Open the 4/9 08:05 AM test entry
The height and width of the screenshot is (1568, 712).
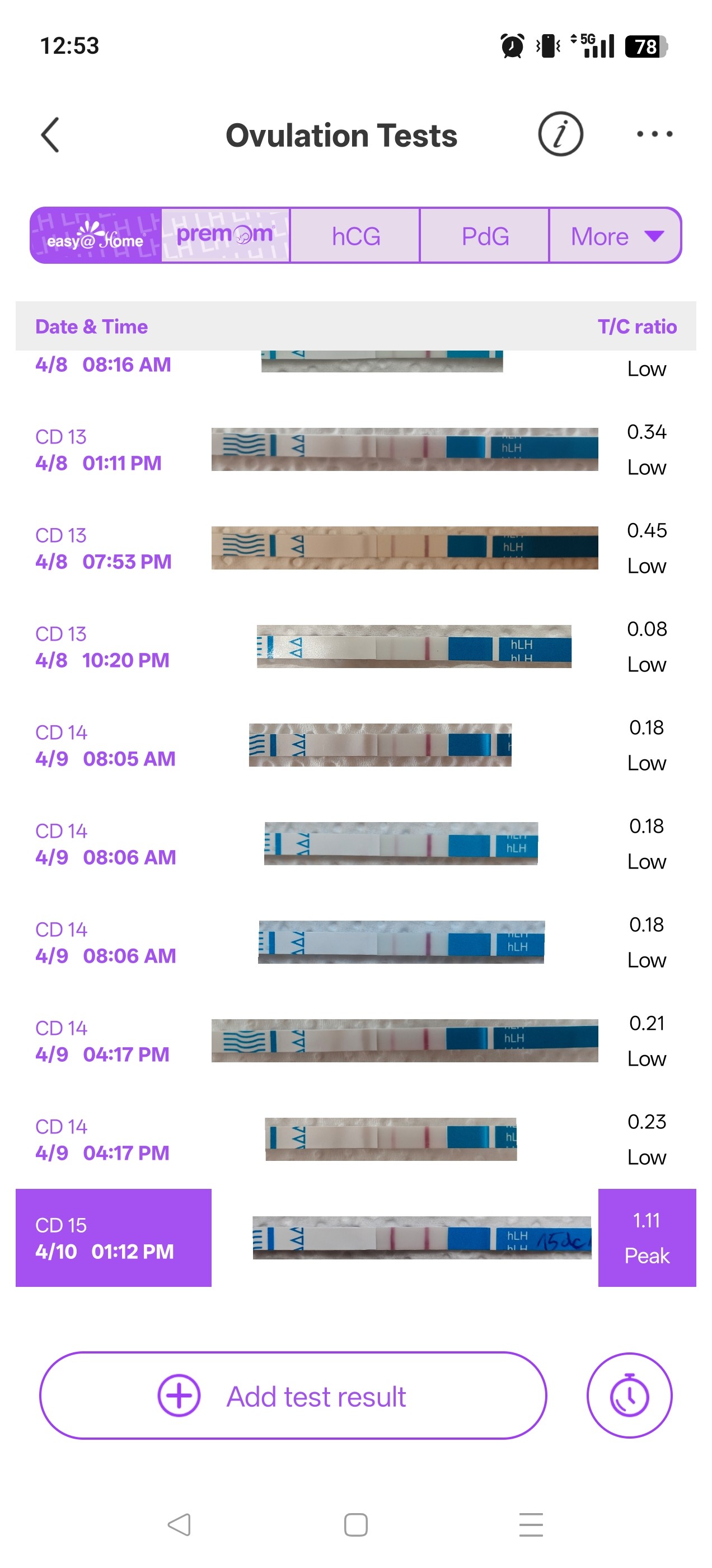coord(355,746)
